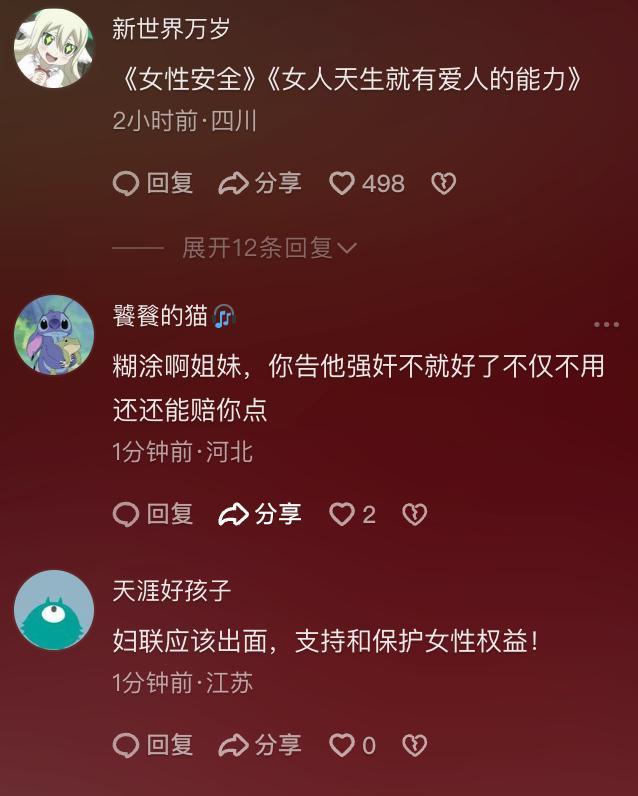Open 新世界万岁's profile avatar
Viewport: 638px width, 796px height.
click(54, 48)
